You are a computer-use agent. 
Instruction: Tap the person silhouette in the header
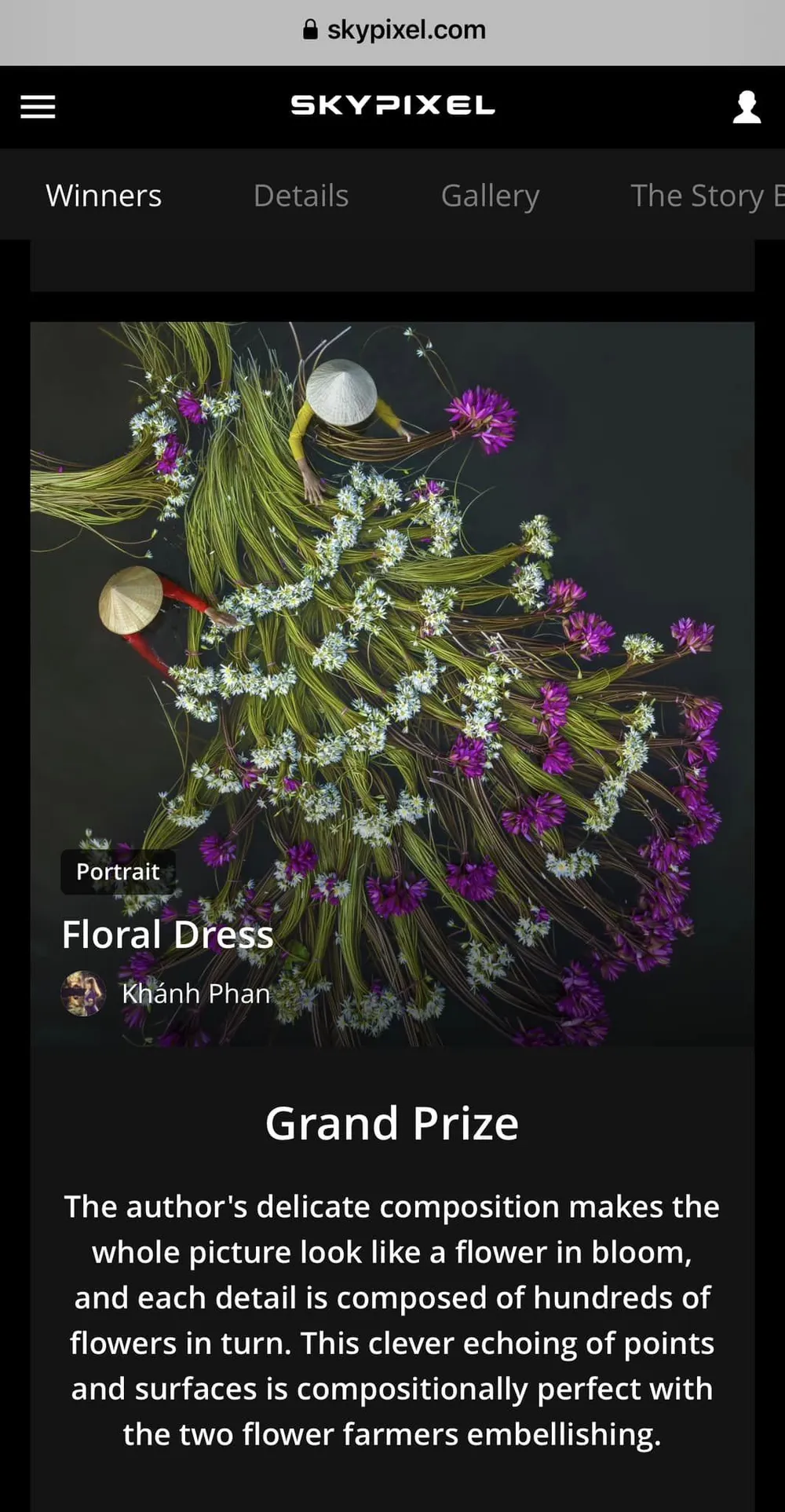click(747, 106)
